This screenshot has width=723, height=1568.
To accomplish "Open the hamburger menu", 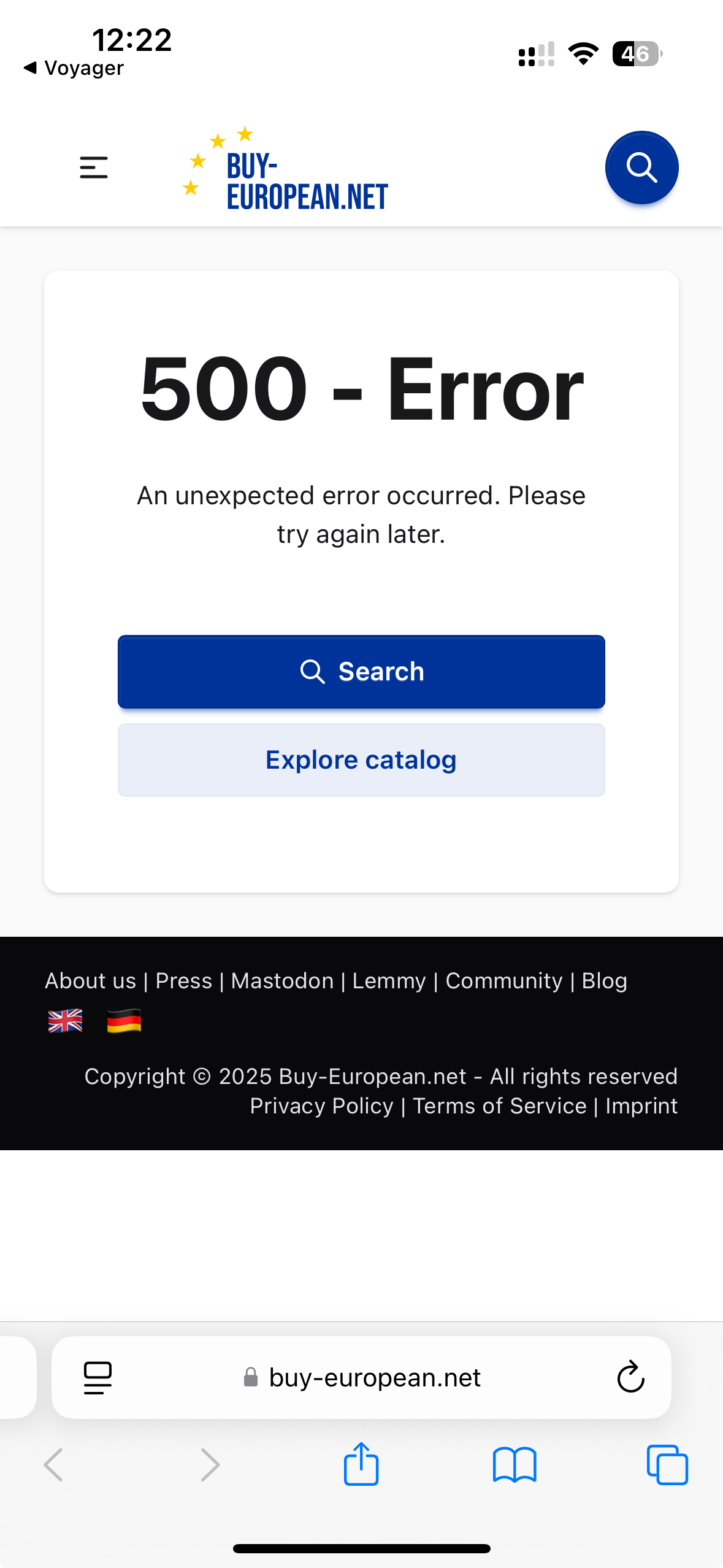I will 94,167.
